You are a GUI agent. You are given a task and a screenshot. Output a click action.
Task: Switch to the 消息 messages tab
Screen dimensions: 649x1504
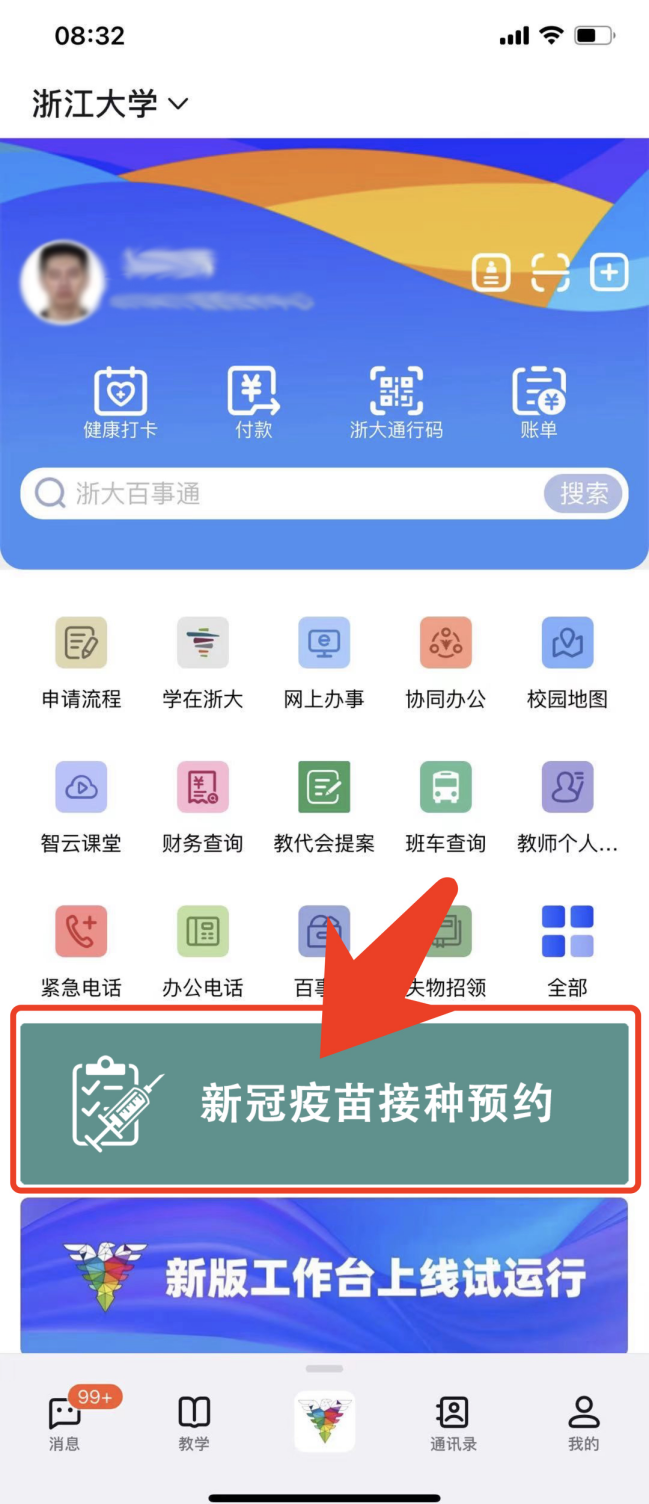65,1421
